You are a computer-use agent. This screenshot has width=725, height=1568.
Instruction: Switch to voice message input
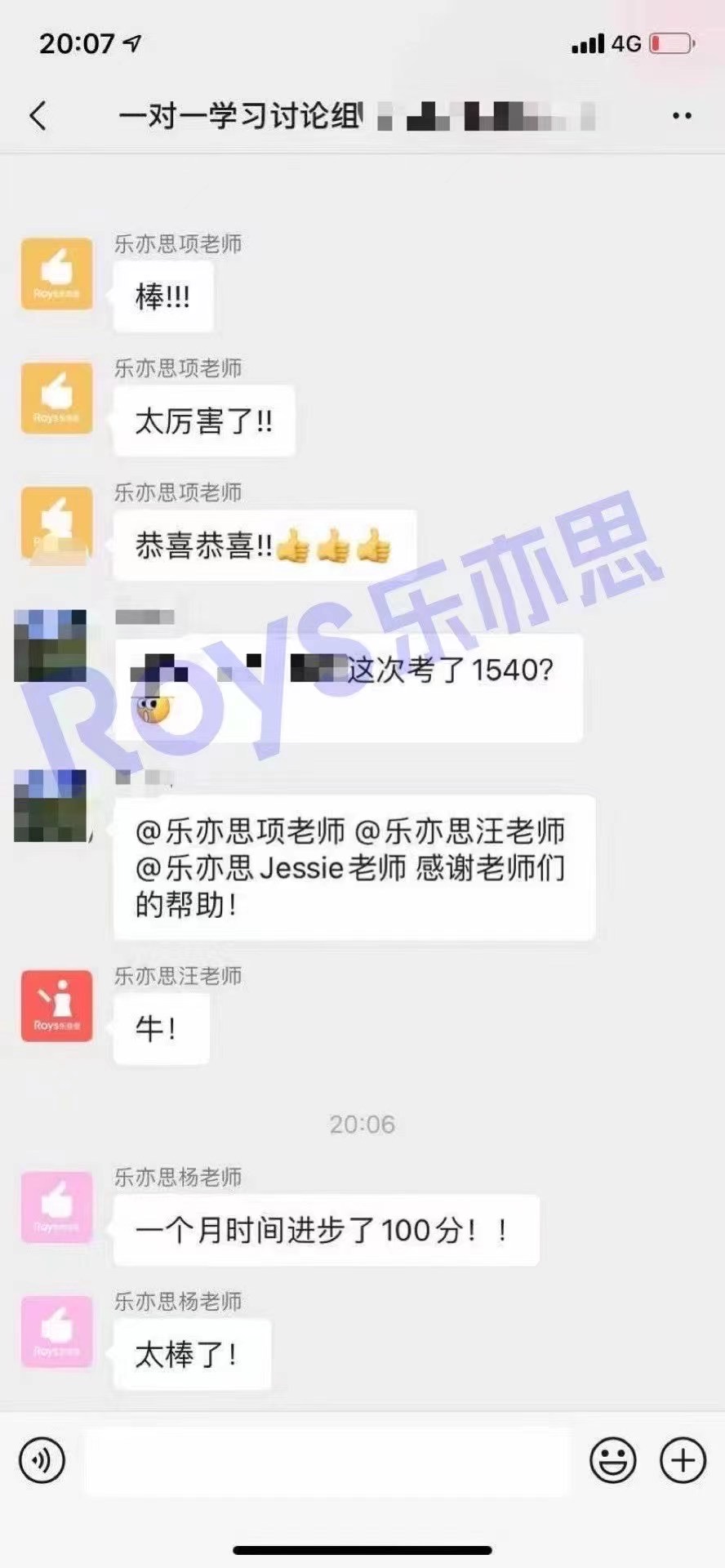tap(42, 1459)
